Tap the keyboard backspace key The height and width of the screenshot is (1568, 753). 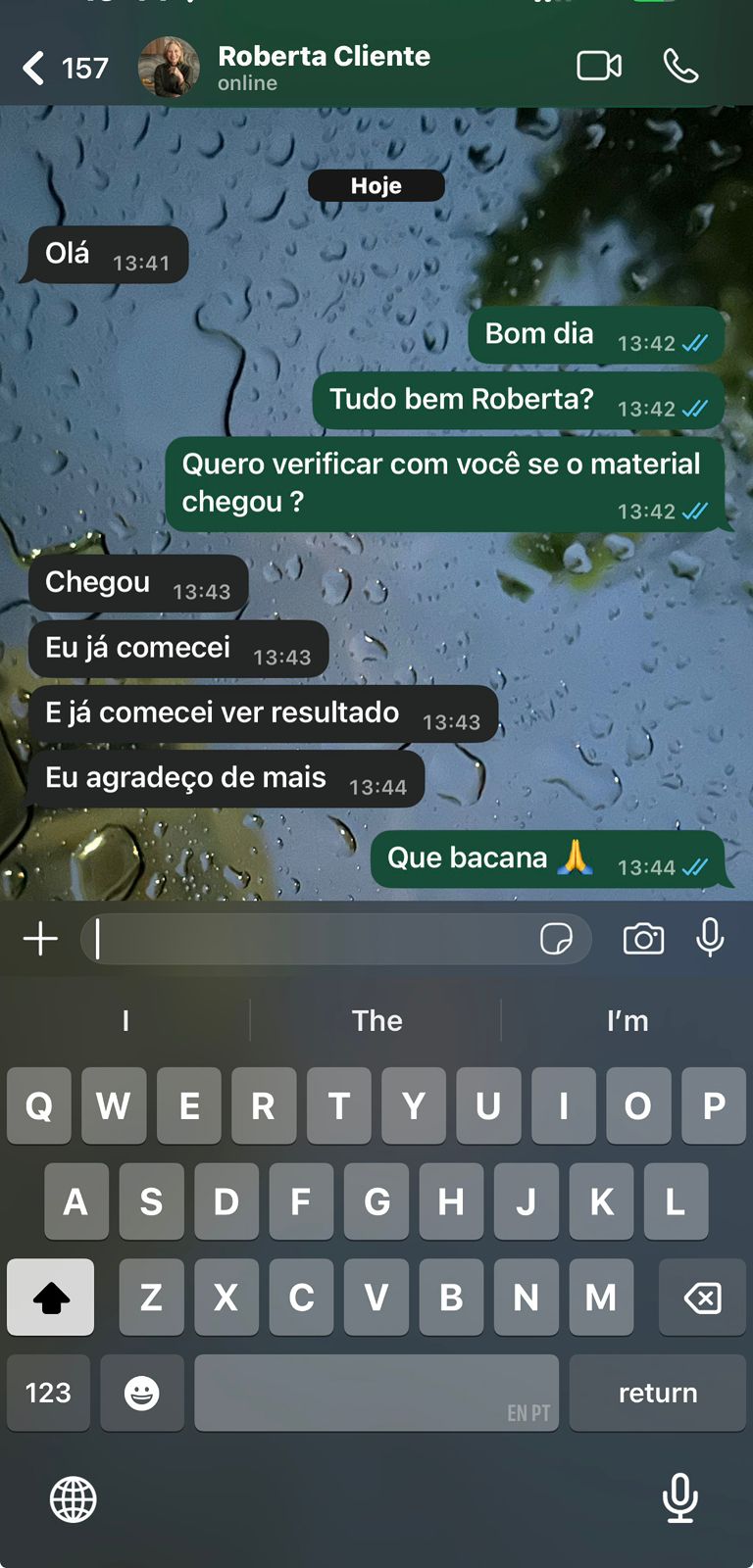pos(702,1298)
